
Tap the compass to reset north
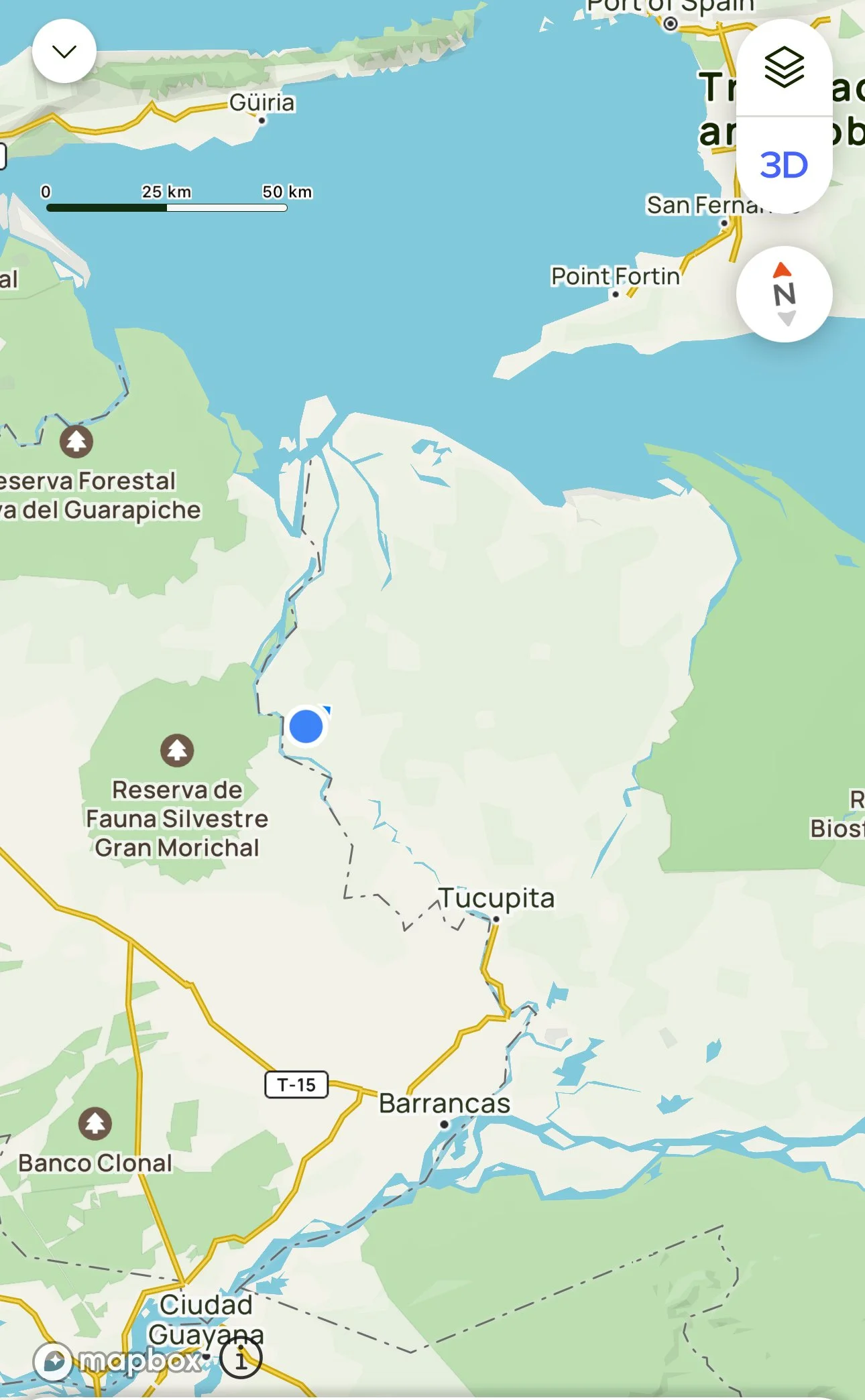point(784,294)
